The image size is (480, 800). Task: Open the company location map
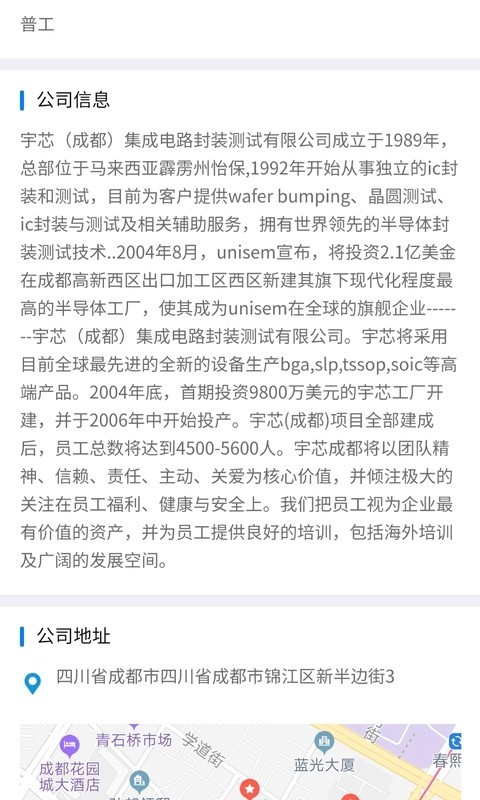click(x=240, y=762)
